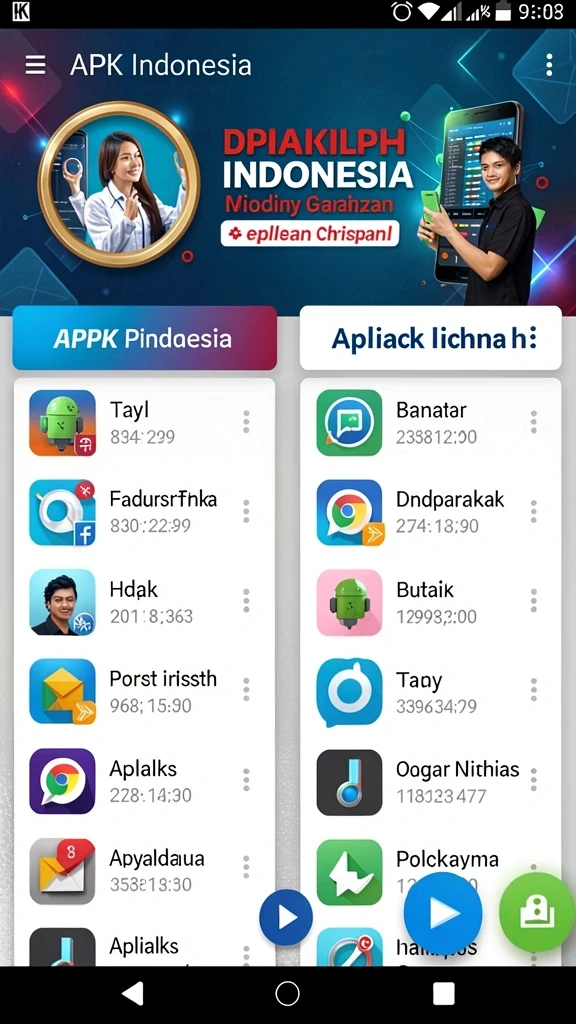The width and height of the screenshot is (576, 1024).
Task: Open the Oogar Nithias app
Action: click(x=430, y=782)
